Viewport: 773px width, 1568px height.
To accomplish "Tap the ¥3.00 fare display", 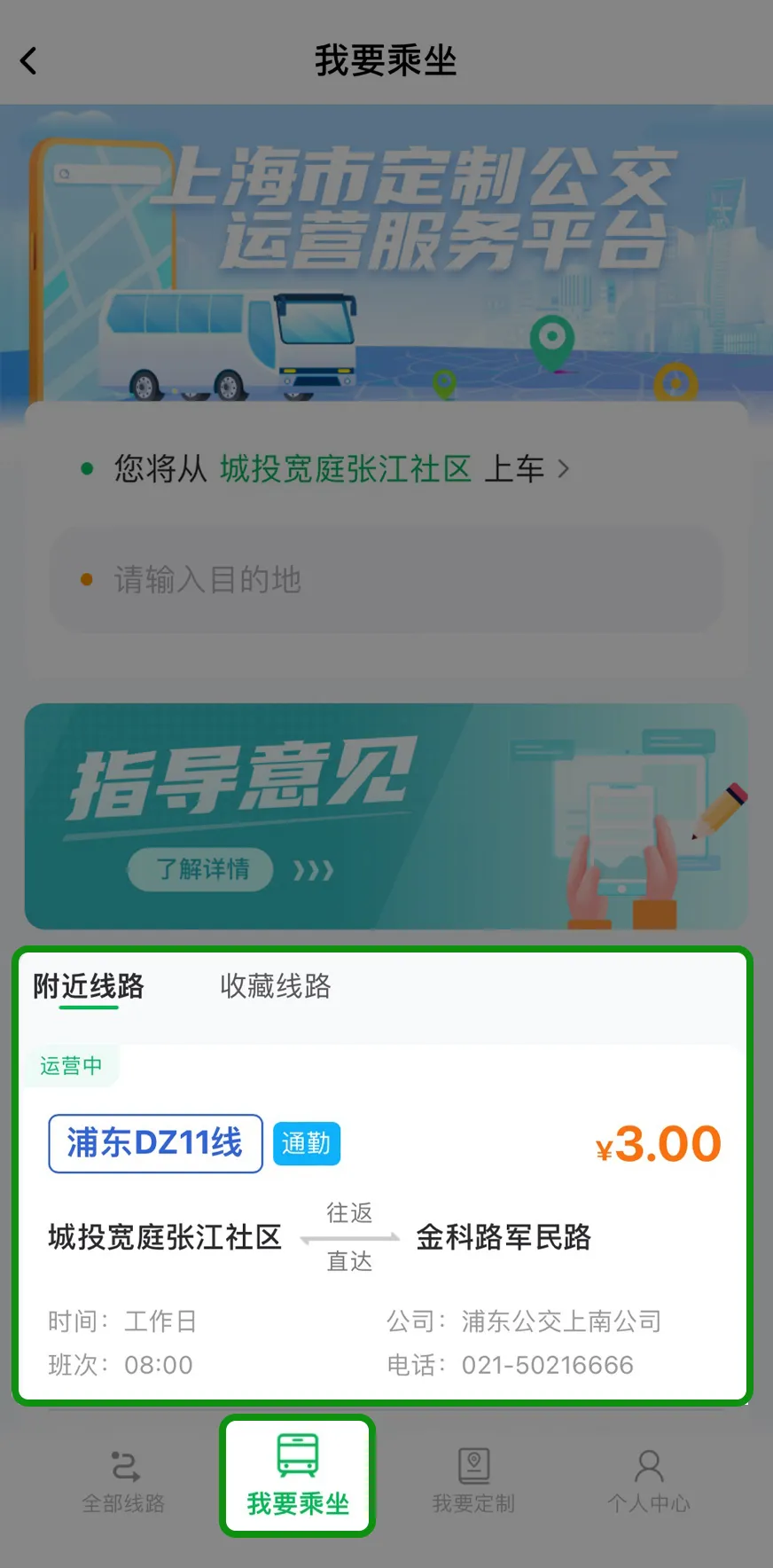I will point(660,1143).
